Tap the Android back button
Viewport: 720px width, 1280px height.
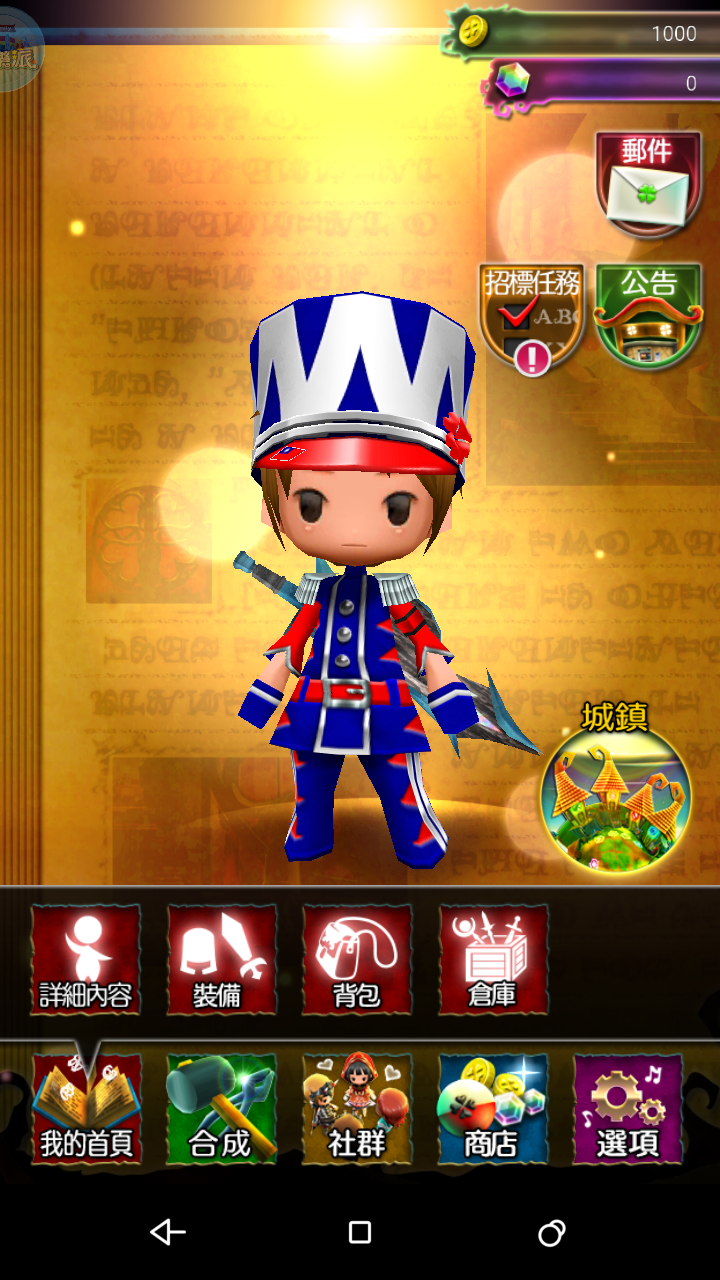(168, 1232)
